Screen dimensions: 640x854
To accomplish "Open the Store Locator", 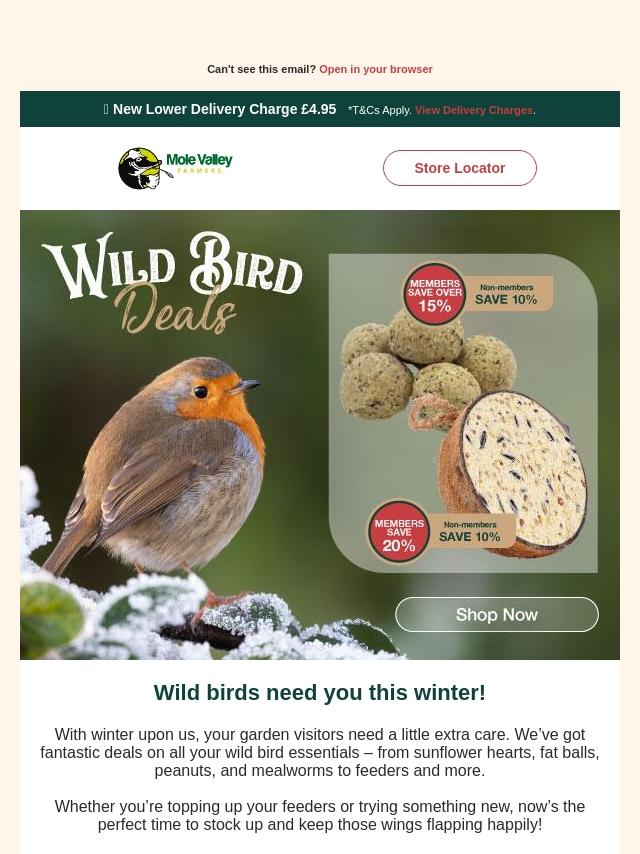I will pos(459,168).
